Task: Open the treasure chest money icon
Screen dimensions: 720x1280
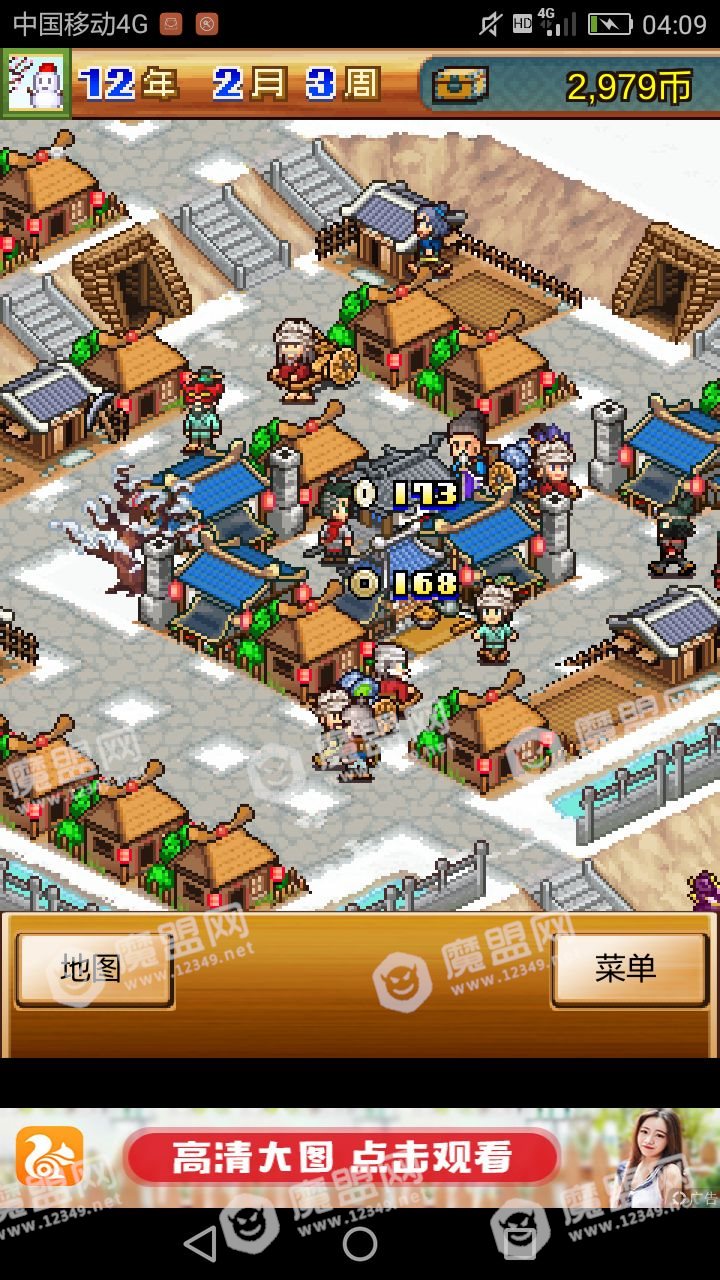Action: (x=460, y=86)
